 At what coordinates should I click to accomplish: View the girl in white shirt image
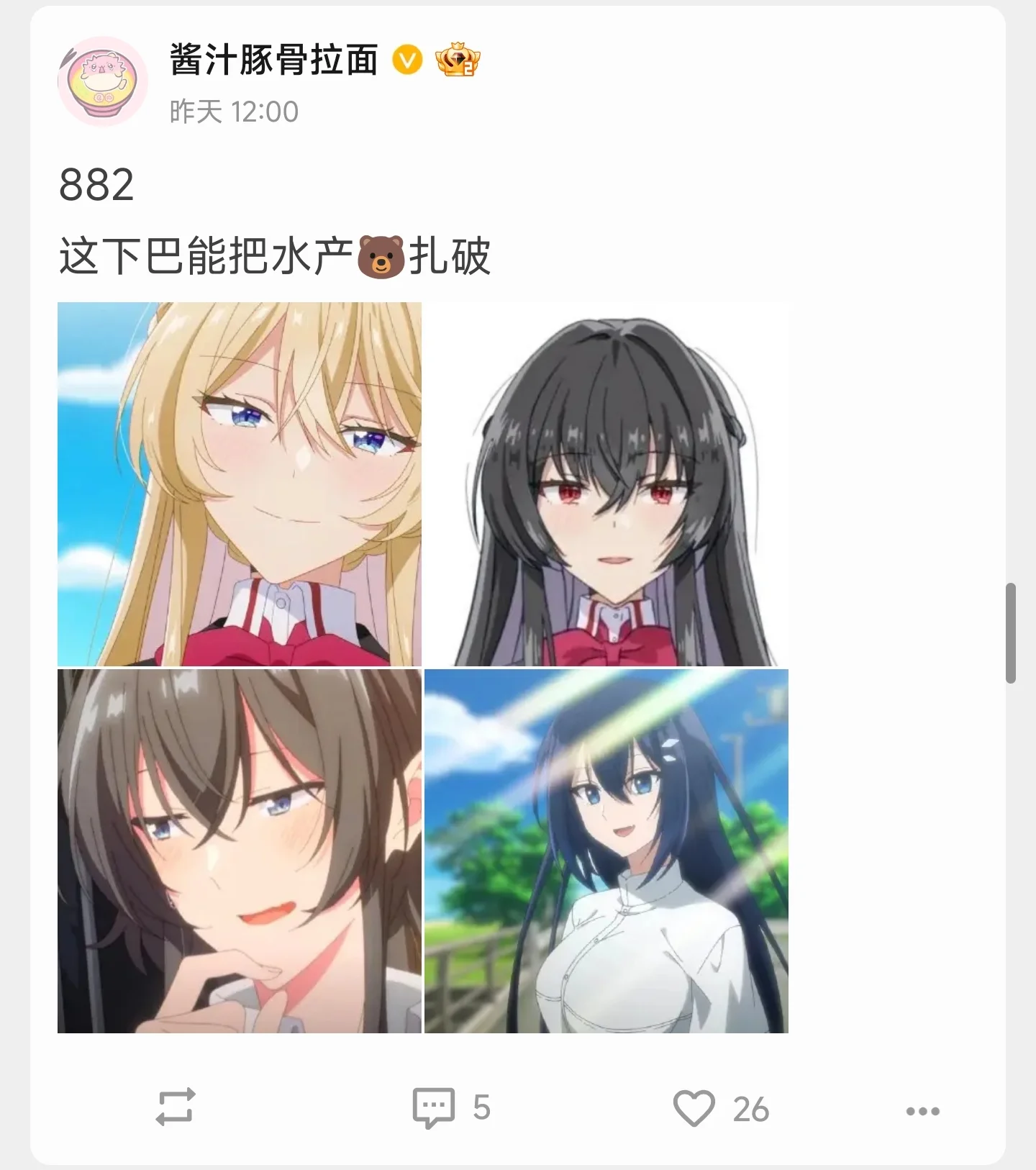(x=606, y=851)
